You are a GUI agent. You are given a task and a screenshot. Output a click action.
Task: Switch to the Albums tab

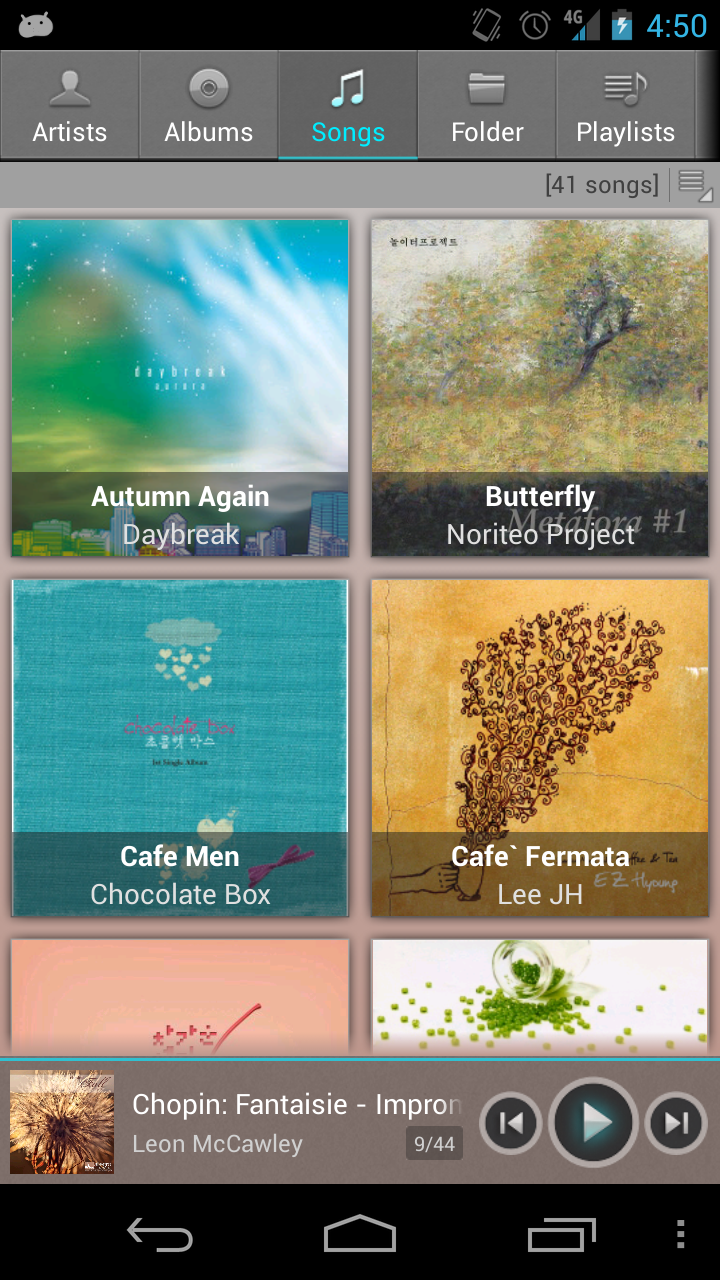pos(207,105)
